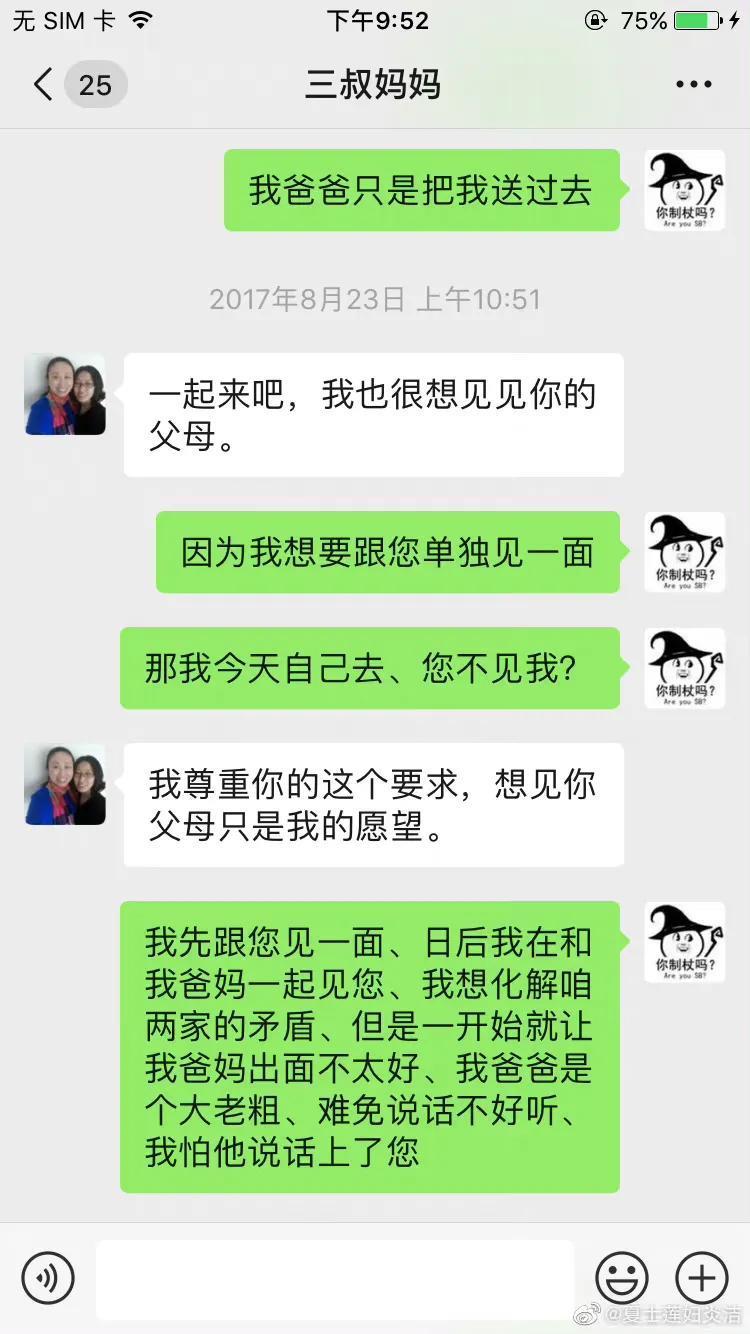The height and width of the screenshot is (1334, 750).
Task: Open own avatar beside "我爸爸只是把我送过去"
Action: [685, 190]
